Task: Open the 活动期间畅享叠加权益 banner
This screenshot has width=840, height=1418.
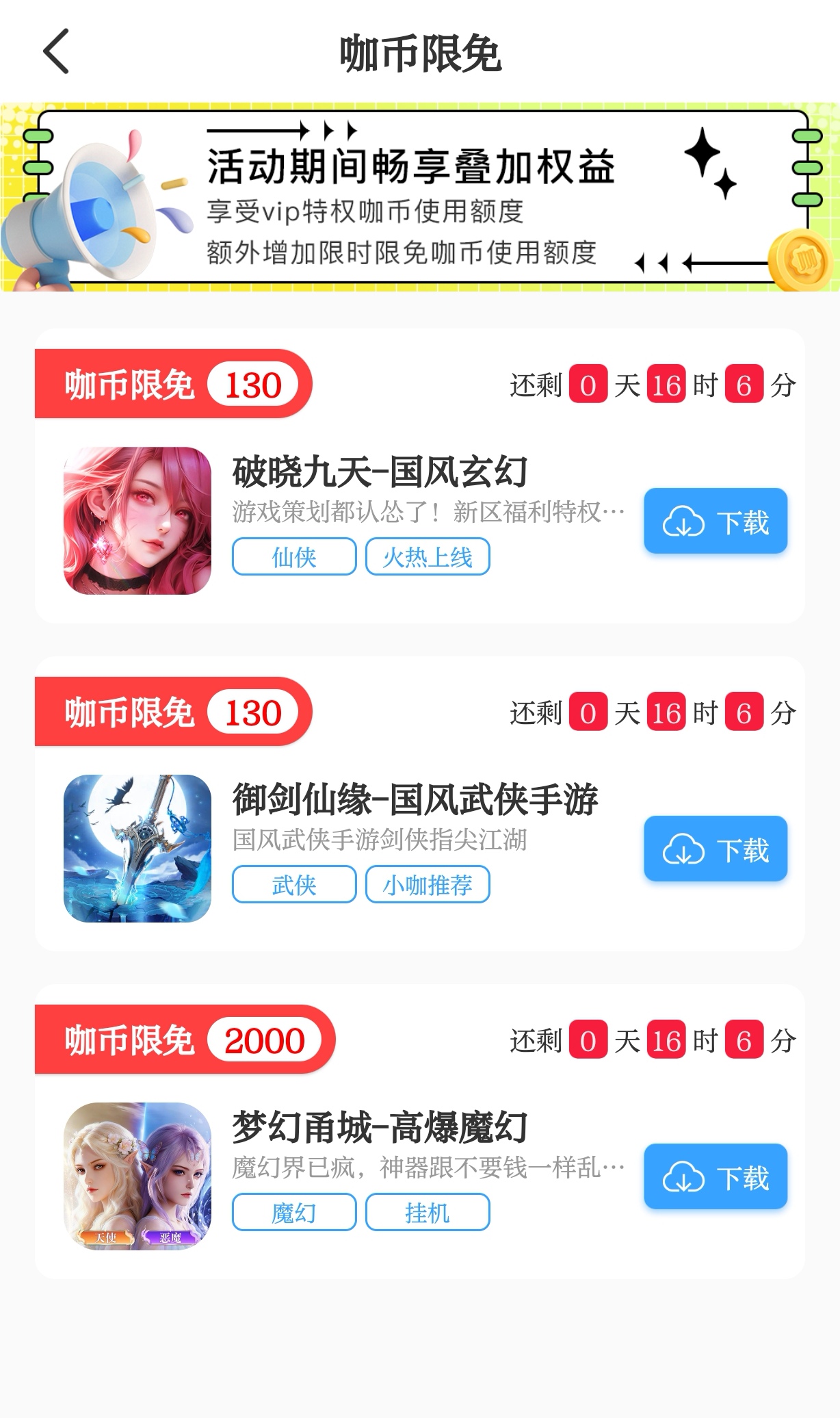Action: 420,197
